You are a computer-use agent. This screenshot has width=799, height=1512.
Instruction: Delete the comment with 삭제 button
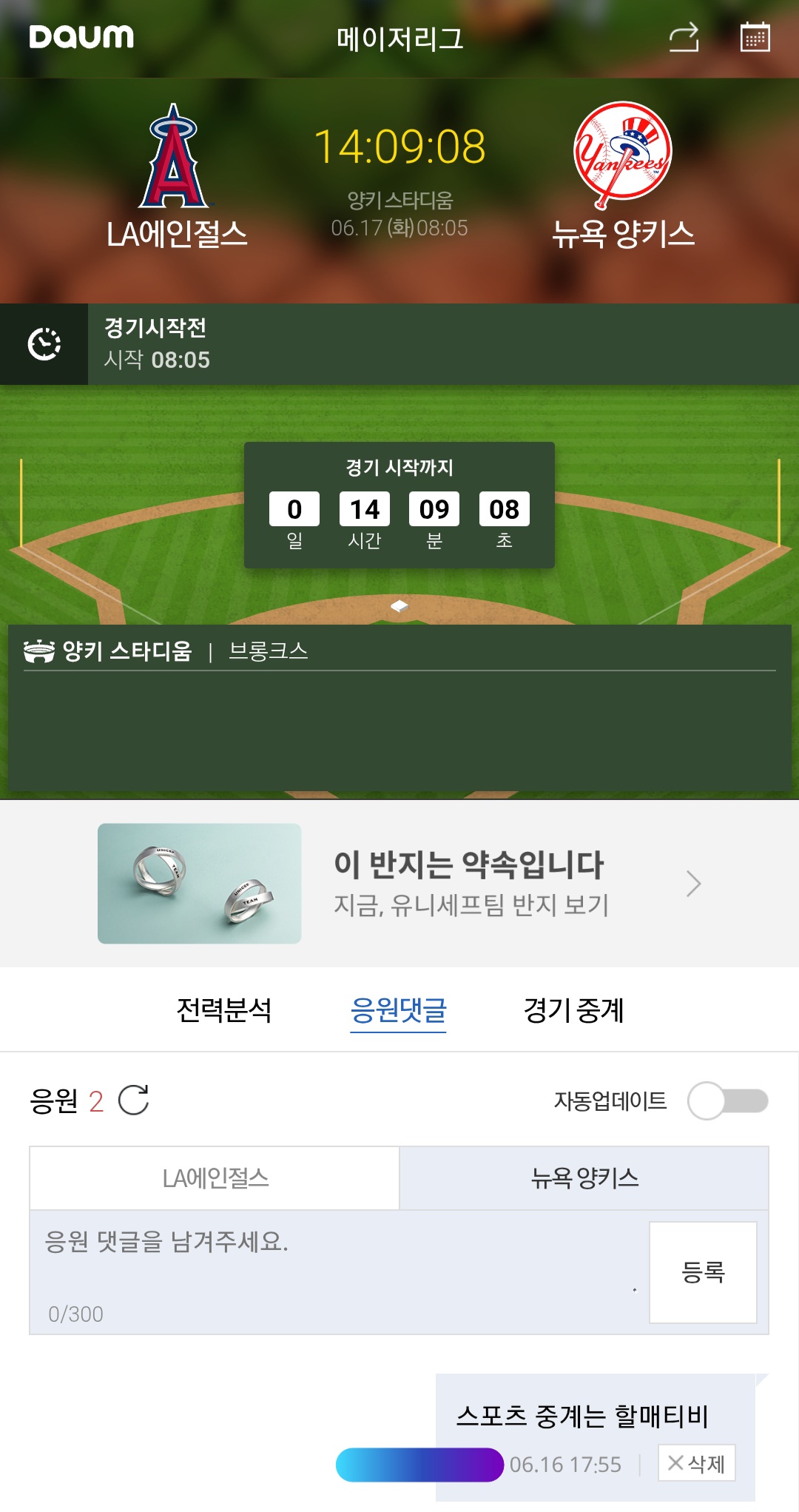(696, 1463)
